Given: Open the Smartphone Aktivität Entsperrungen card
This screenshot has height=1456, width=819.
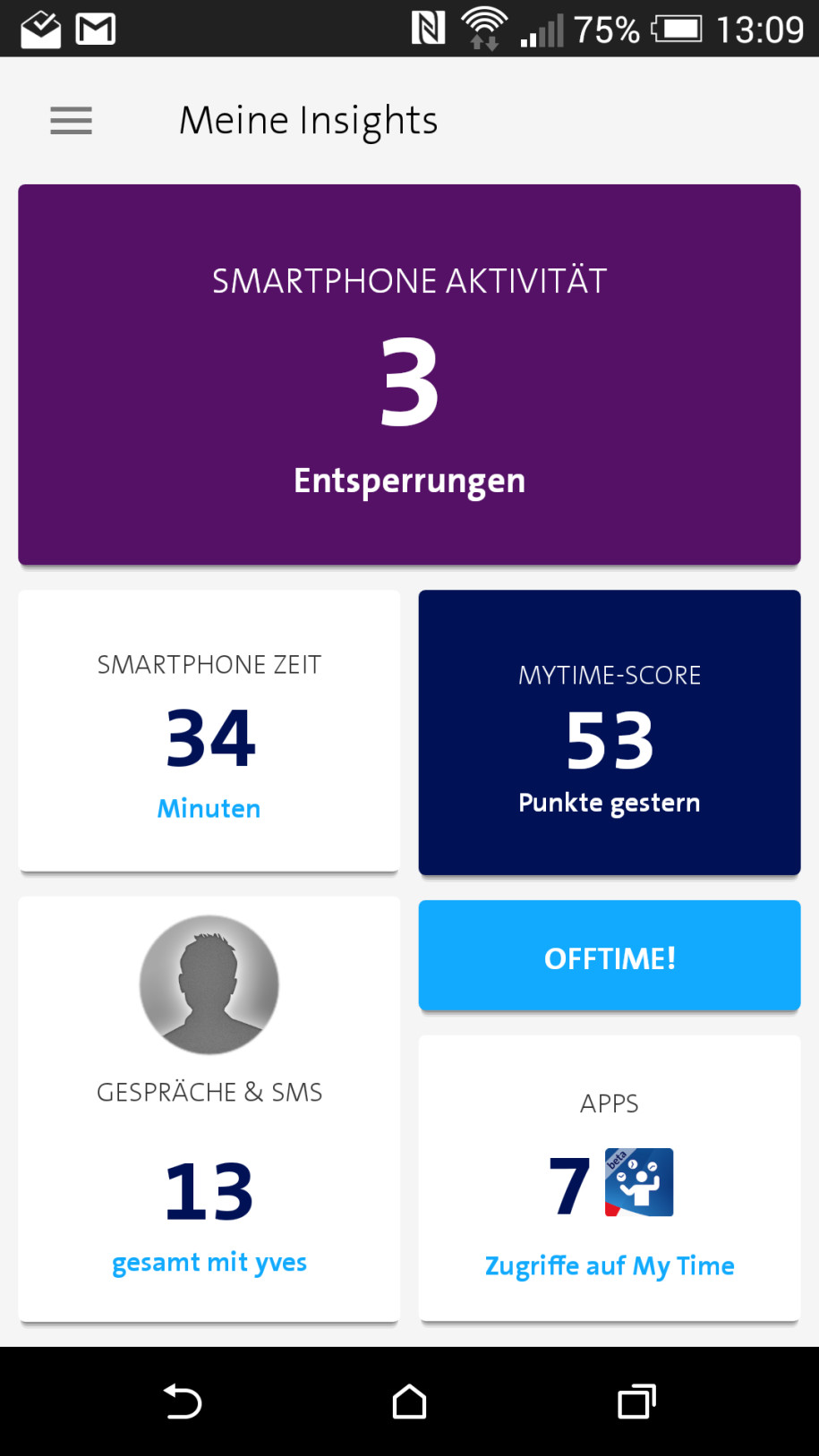Looking at the screenshot, I should click(409, 375).
